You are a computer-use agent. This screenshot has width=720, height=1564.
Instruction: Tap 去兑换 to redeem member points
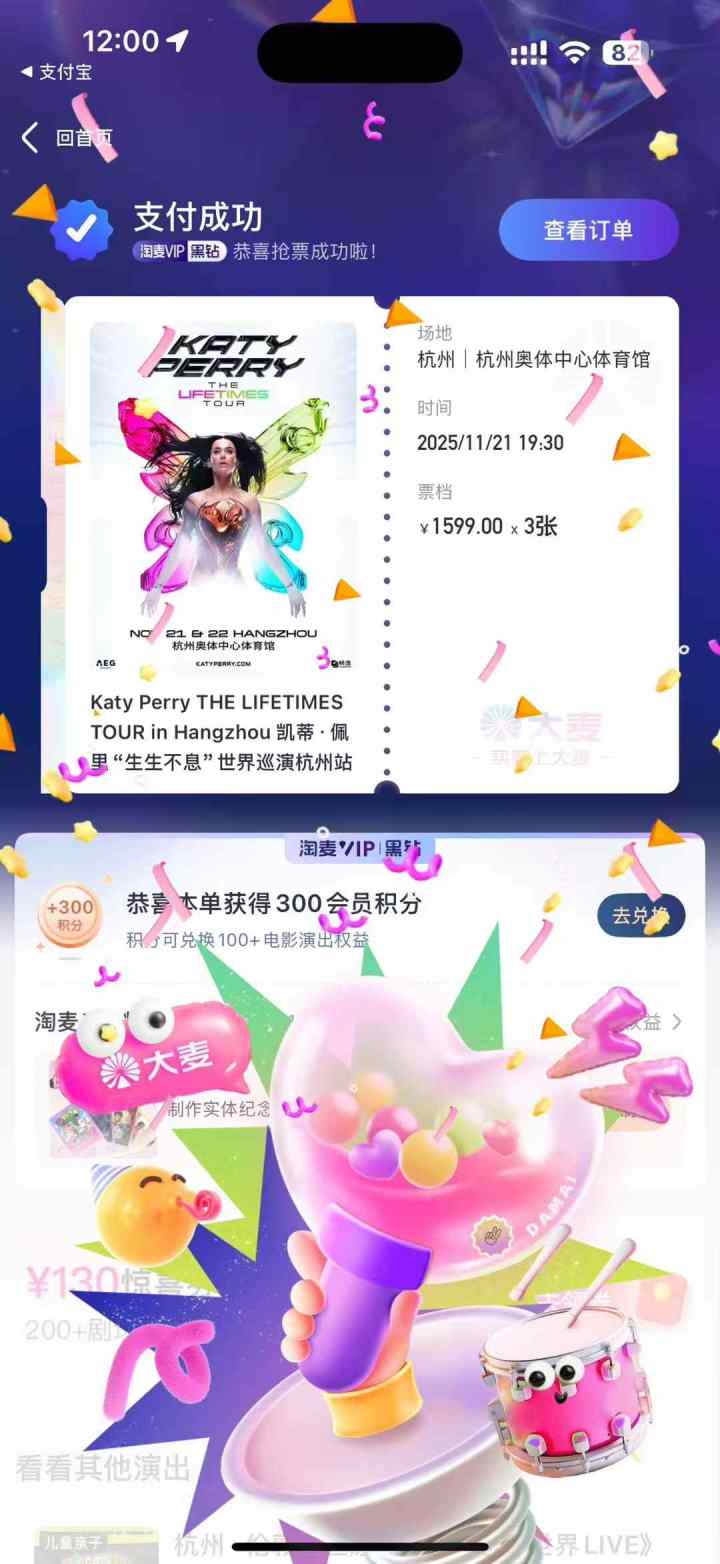(x=640, y=915)
